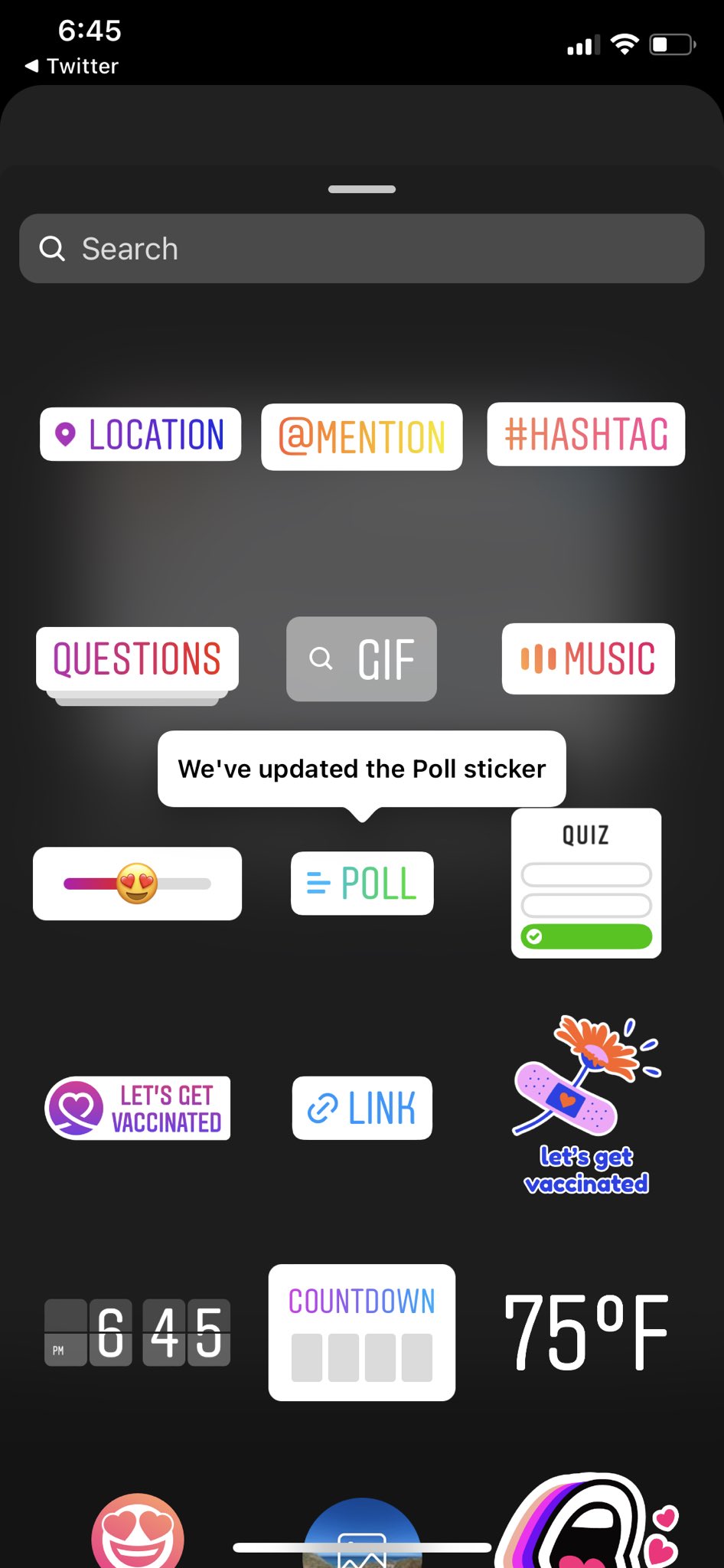This screenshot has height=1568, width=724.
Task: Add the Link sticker
Action: click(x=361, y=1108)
